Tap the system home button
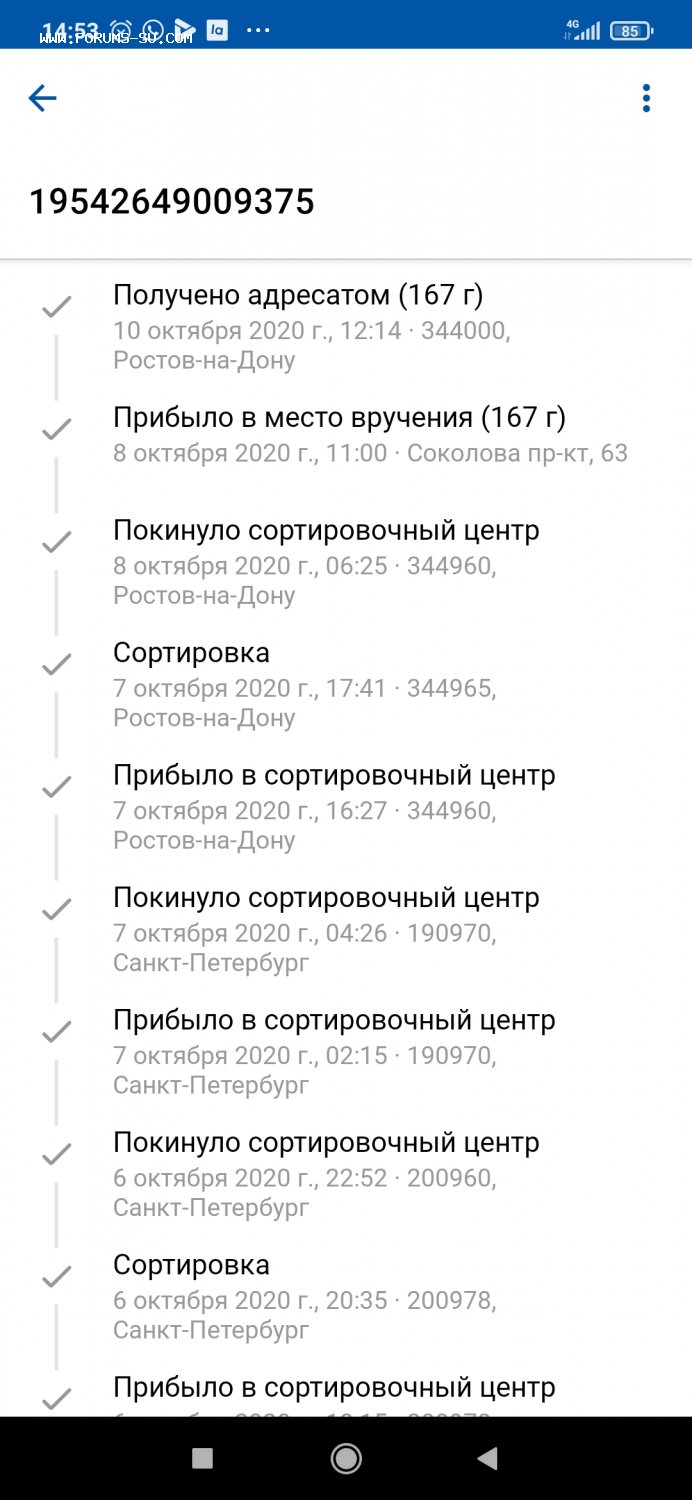This screenshot has width=692, height=1500. 346,1459
